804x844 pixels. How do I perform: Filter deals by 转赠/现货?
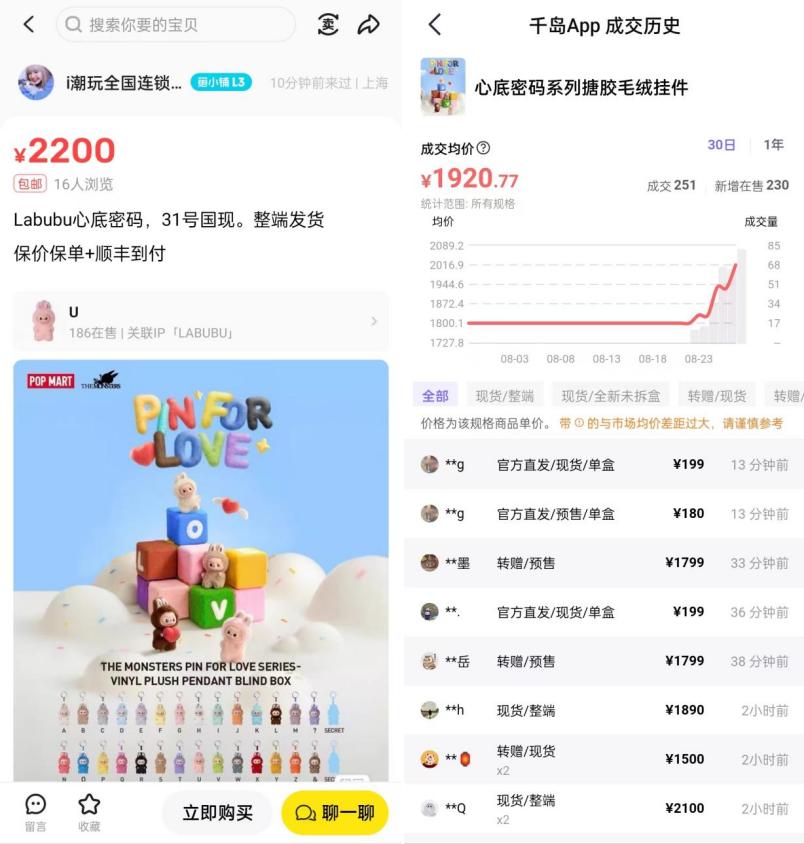(x=717, y=396)
